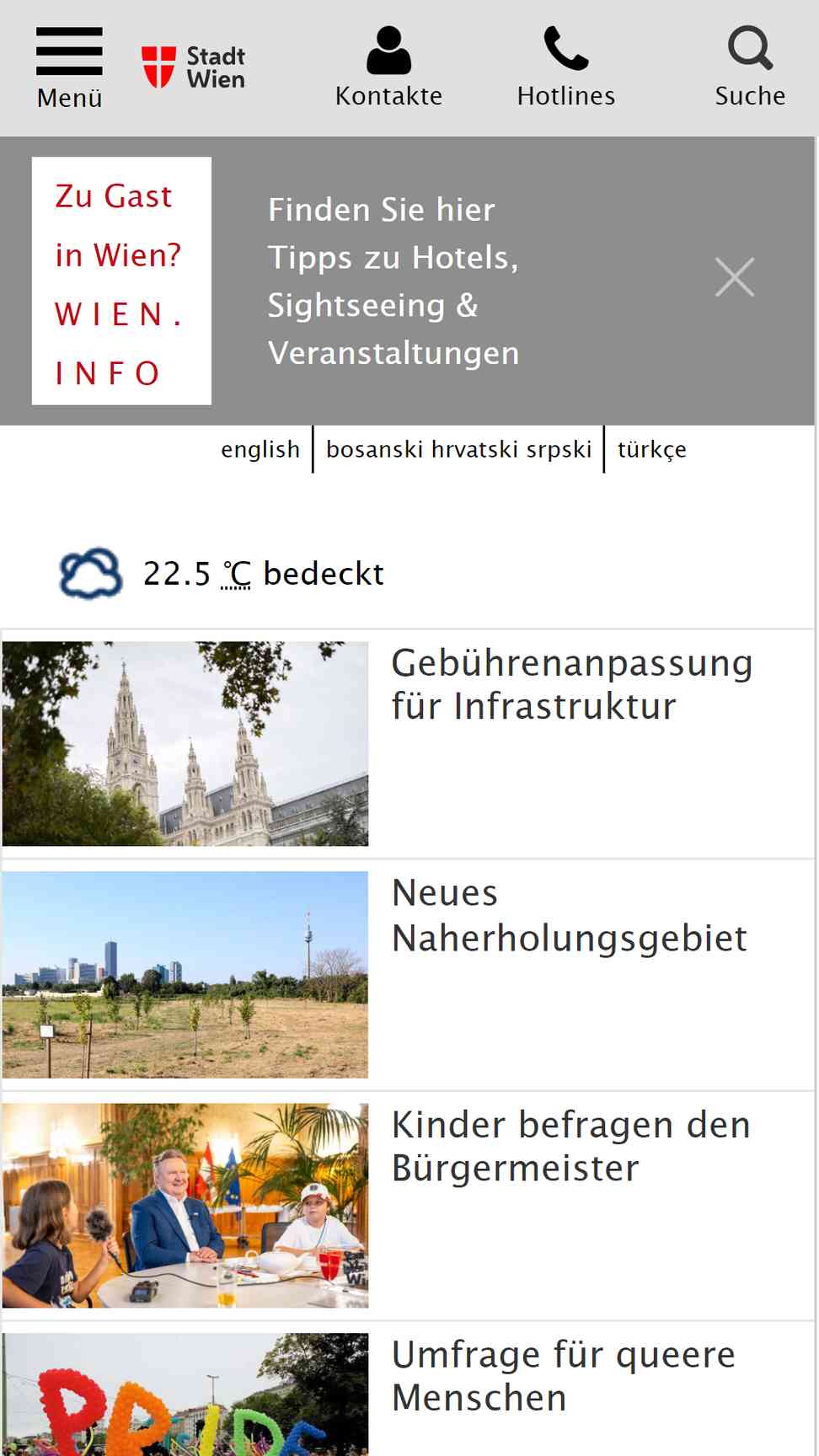Open Kinder befragen den Bürgermeister story
The width and height of the screenshot is (819, 1456).
click(408, 1206)
